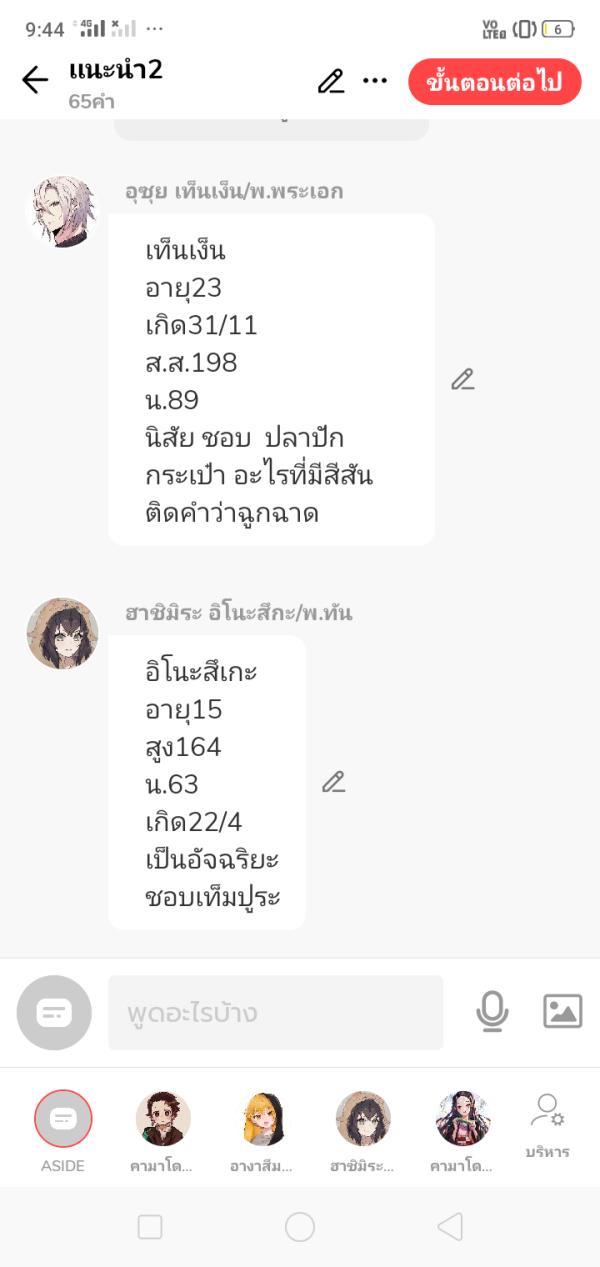Open the three-dot overflow menu
The width and height of the screenshot is (600, 1267).
(x=375, y=81)
